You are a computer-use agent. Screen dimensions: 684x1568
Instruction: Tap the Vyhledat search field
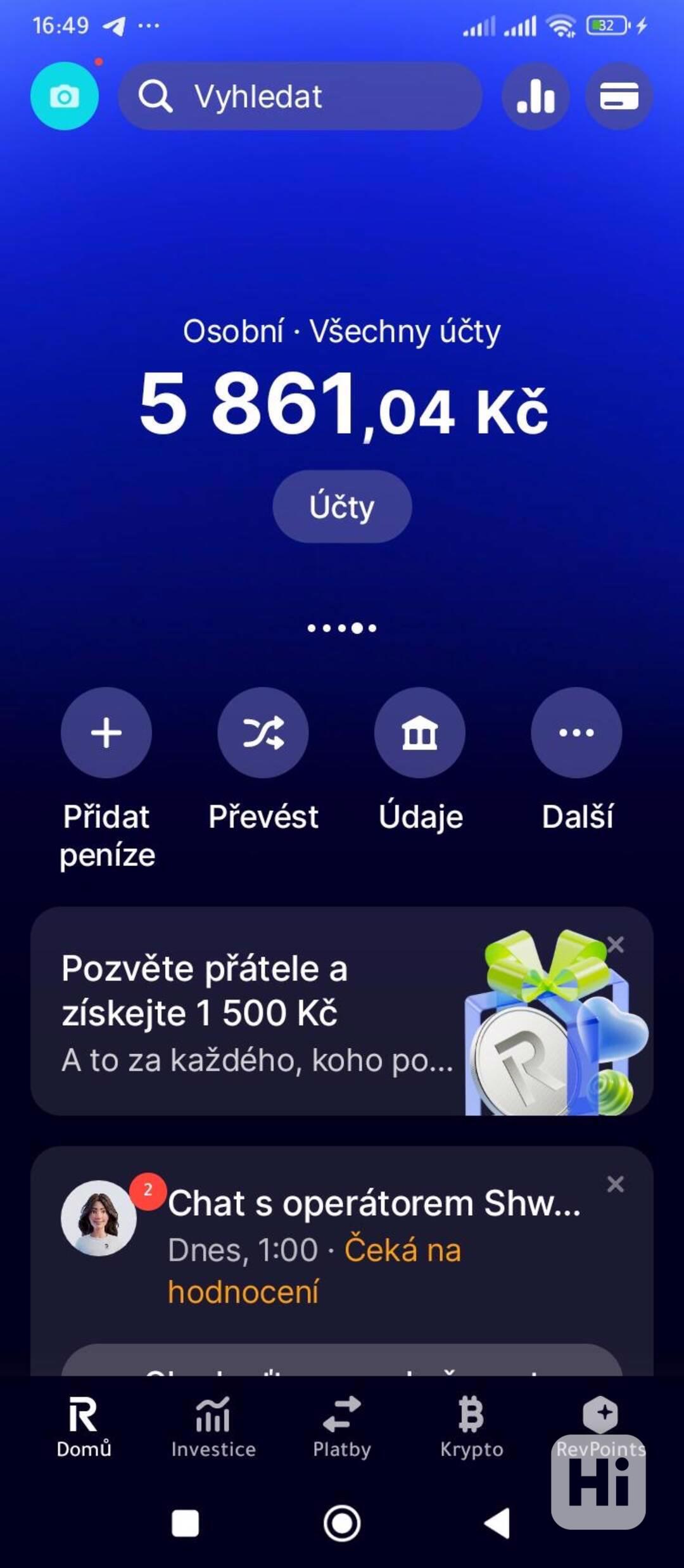click(300, 96)
